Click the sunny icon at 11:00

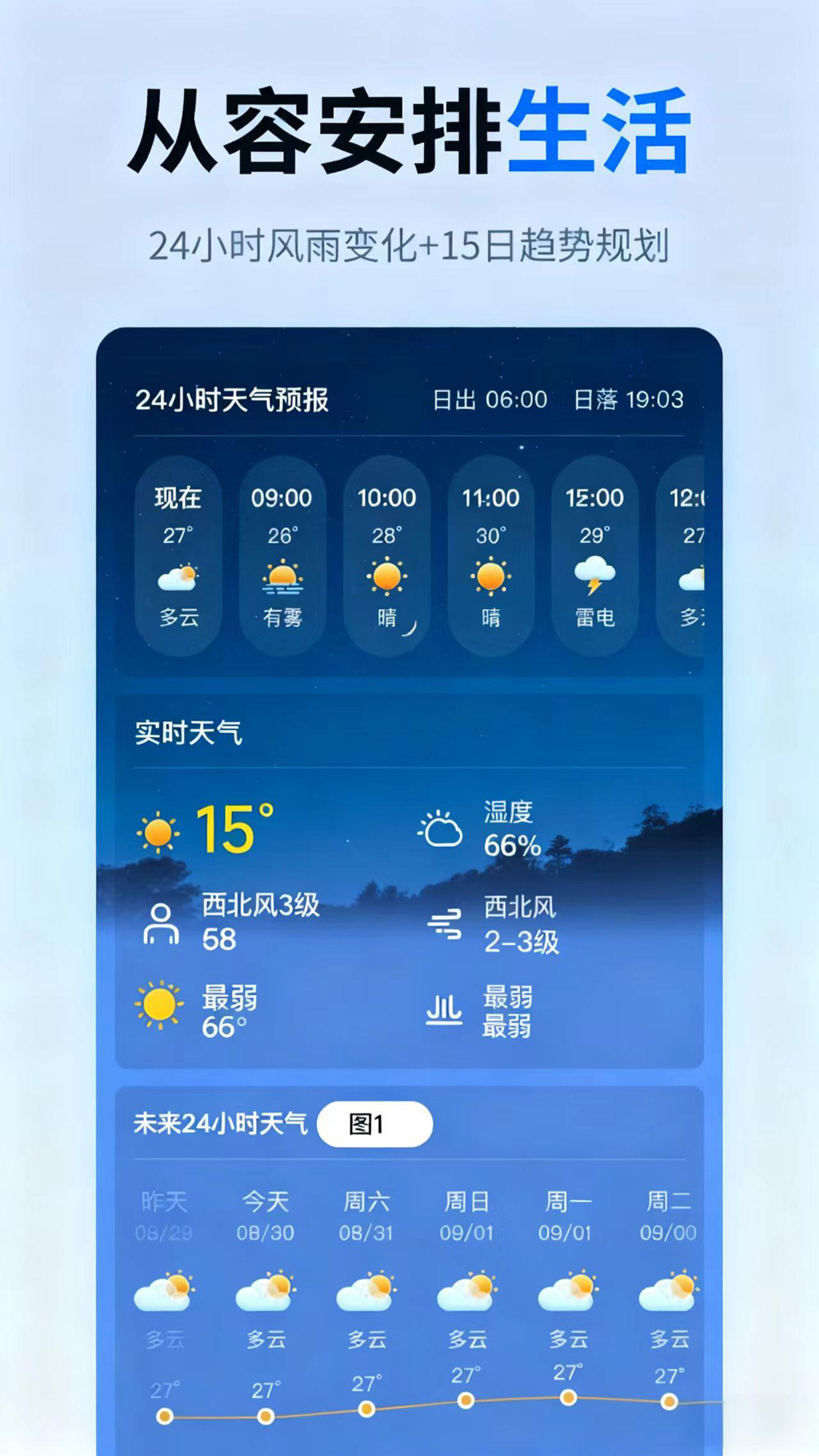[x=490, y=576]
